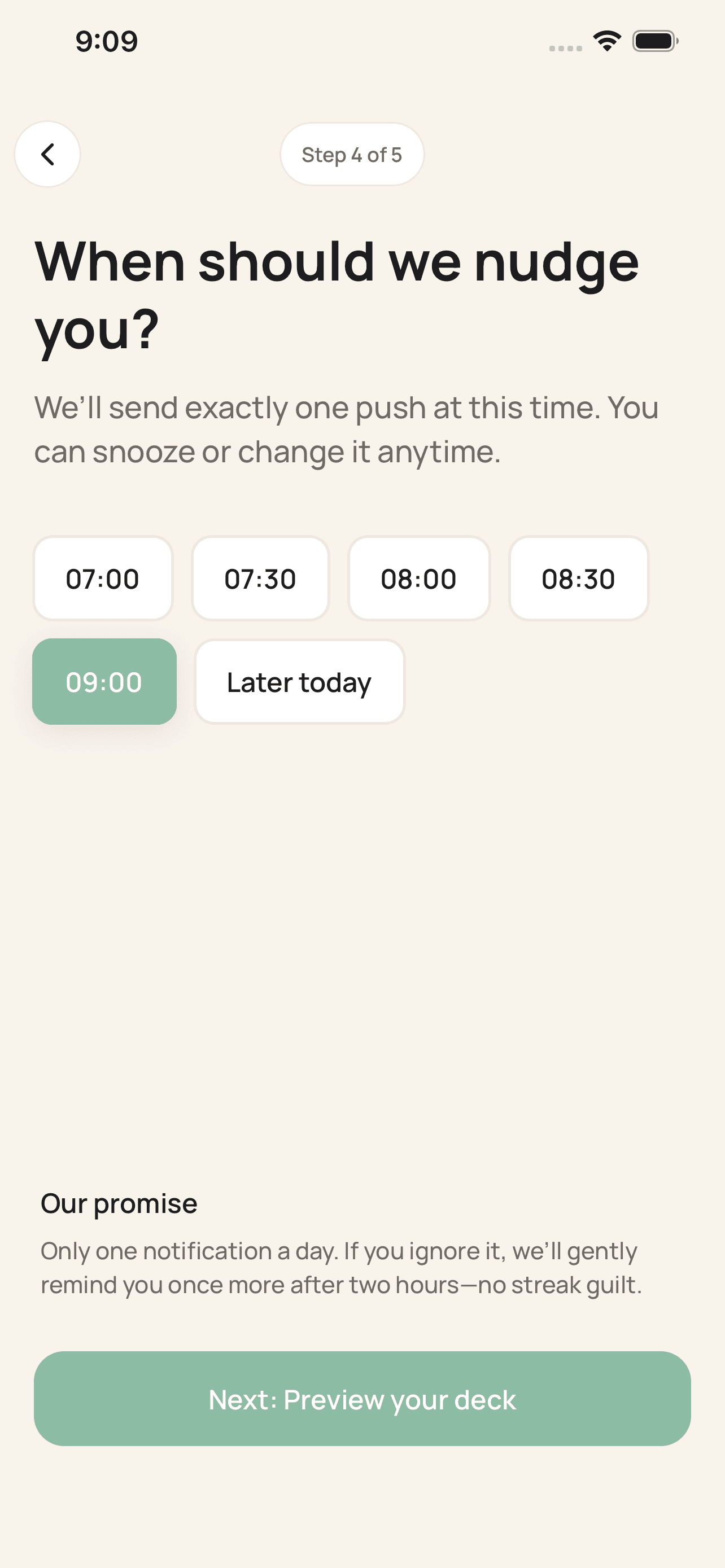Continue with Next: Preview your deck
The width and height of the screenshot is (725, 1568).
(x=362, y=1399)
